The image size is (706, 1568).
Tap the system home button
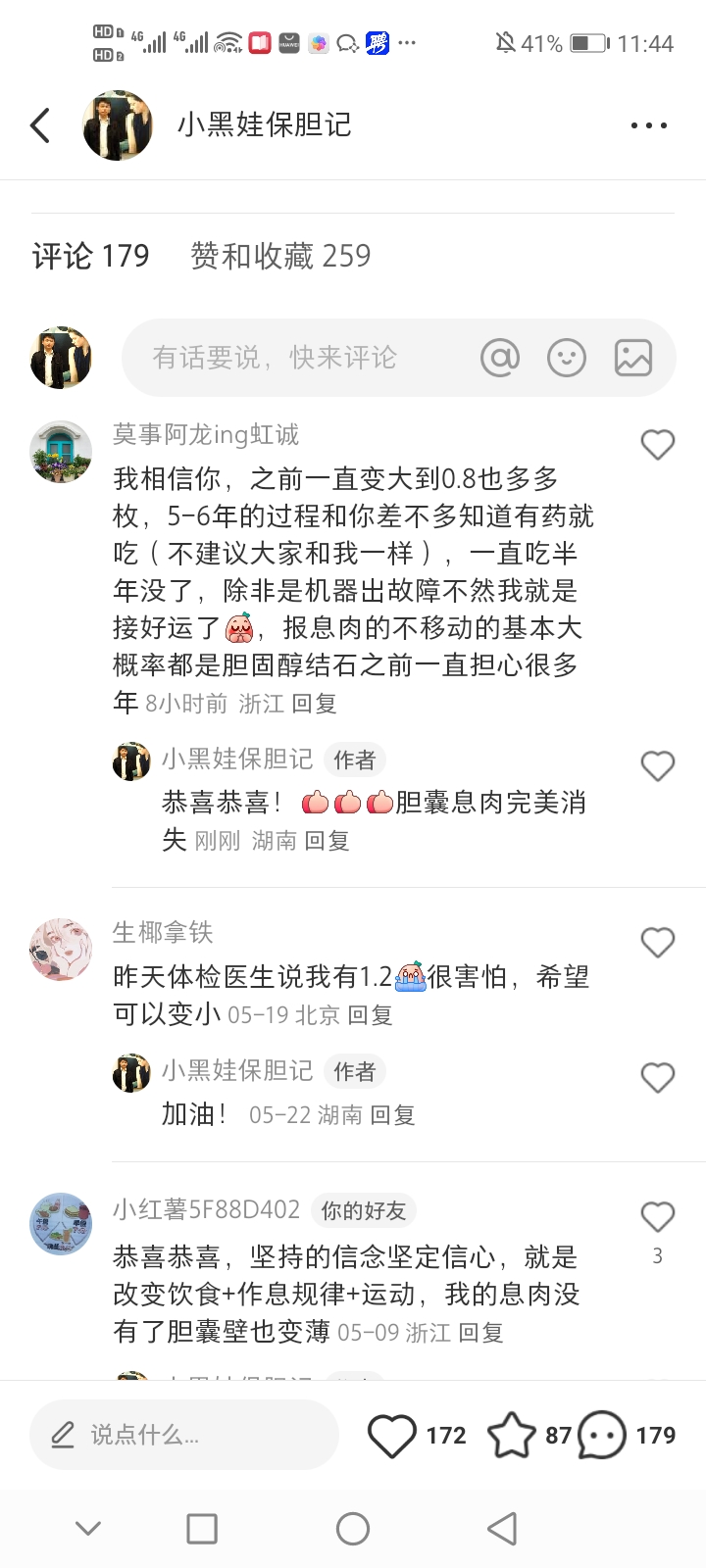(x=353, y=1529)
